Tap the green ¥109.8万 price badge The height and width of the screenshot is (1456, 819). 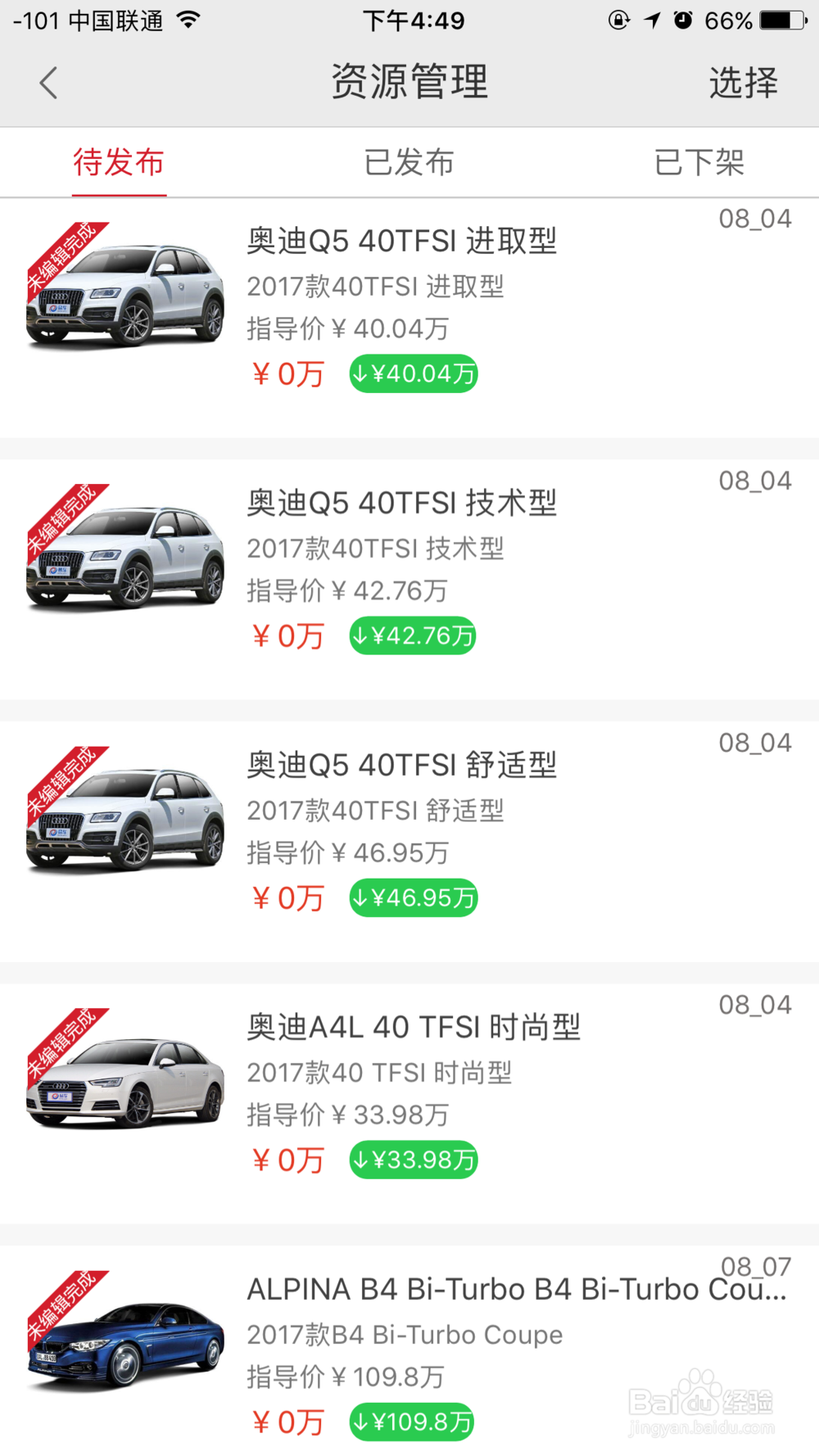coord(412,1422)
